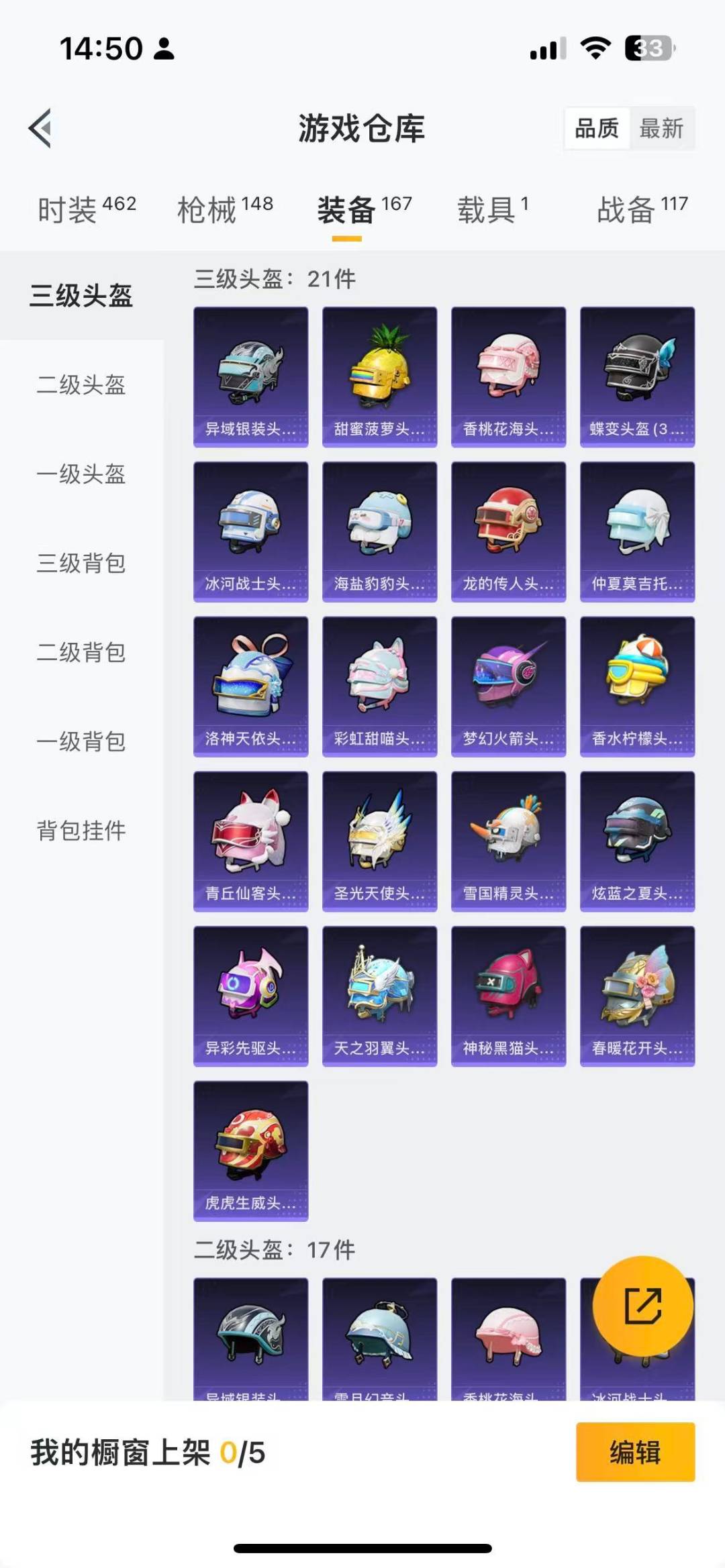This screenshot has height=1568, width=725.
Task: Open the 甜蜜菠萝 helmet item
Action: point(379,376)
